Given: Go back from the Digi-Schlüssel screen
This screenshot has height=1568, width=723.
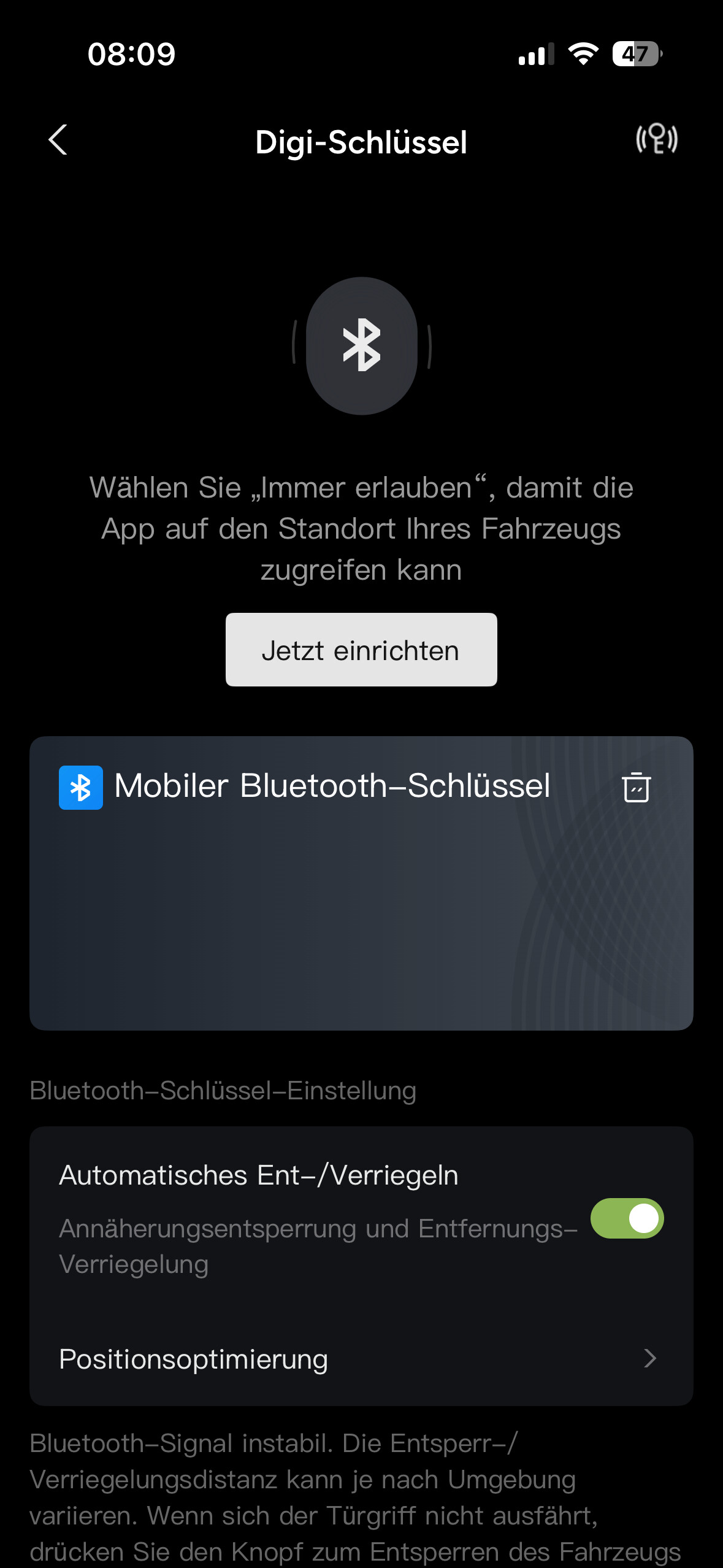Looking at the screenshot, I should pos(58,140).
